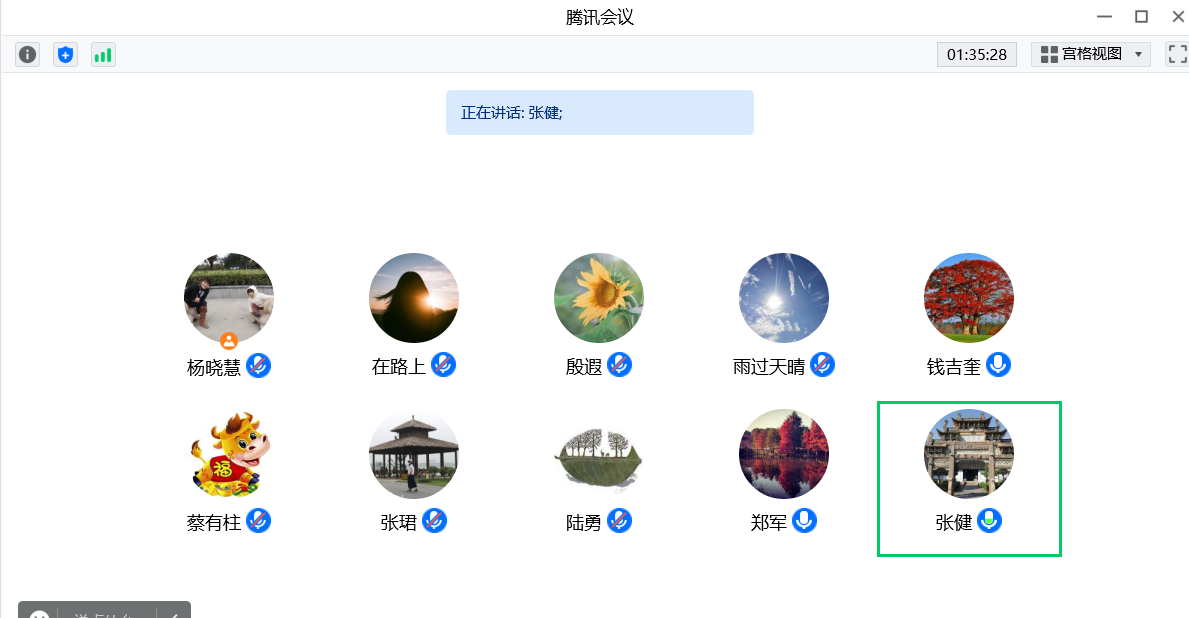Select participant 殷遐's sunflower avatar
1189x618 pixels.
point(599,298)
